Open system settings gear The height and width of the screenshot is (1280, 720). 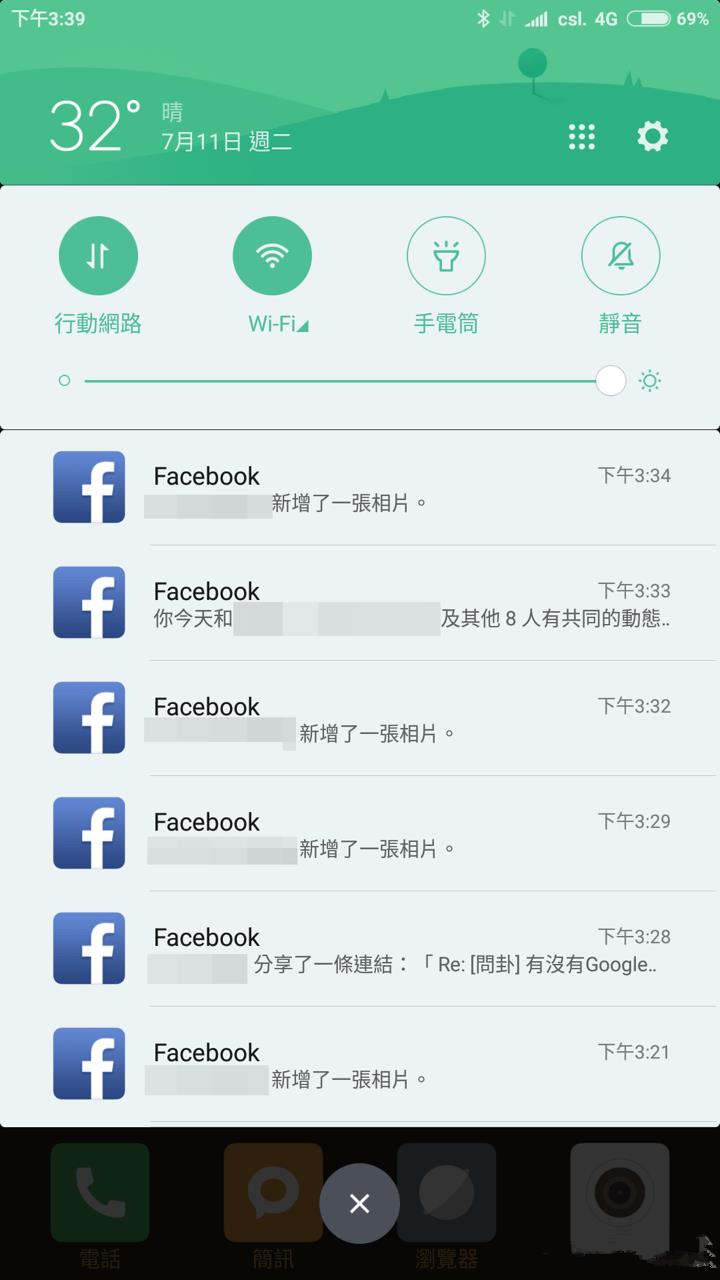[653, 136]
